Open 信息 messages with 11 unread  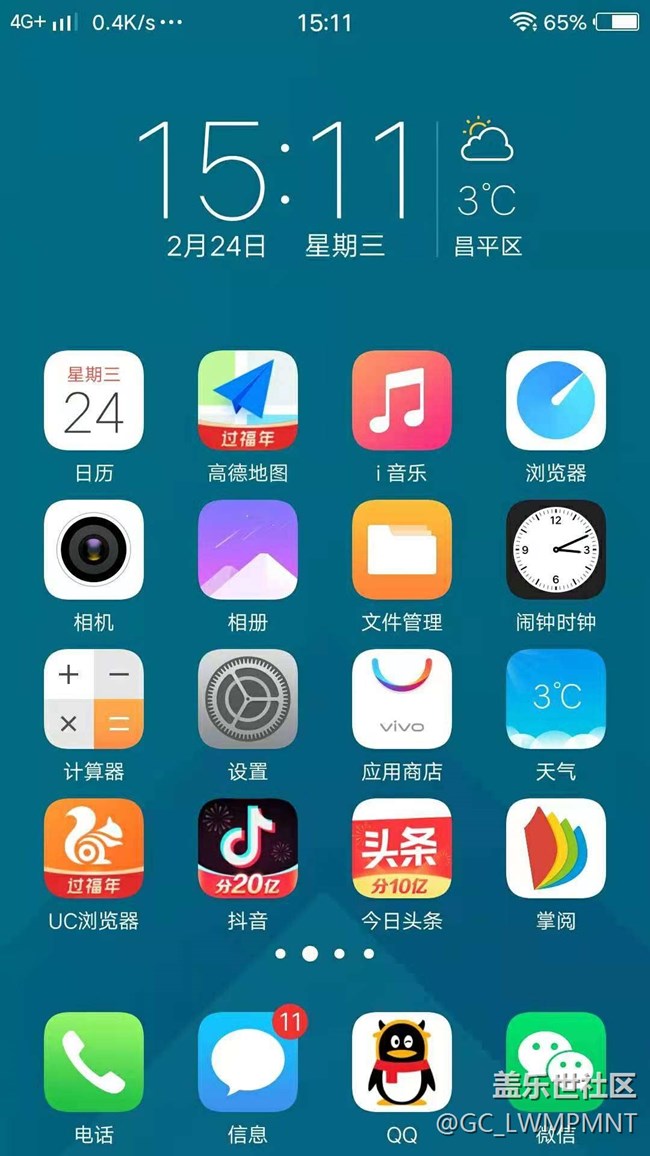point(248,1062)
